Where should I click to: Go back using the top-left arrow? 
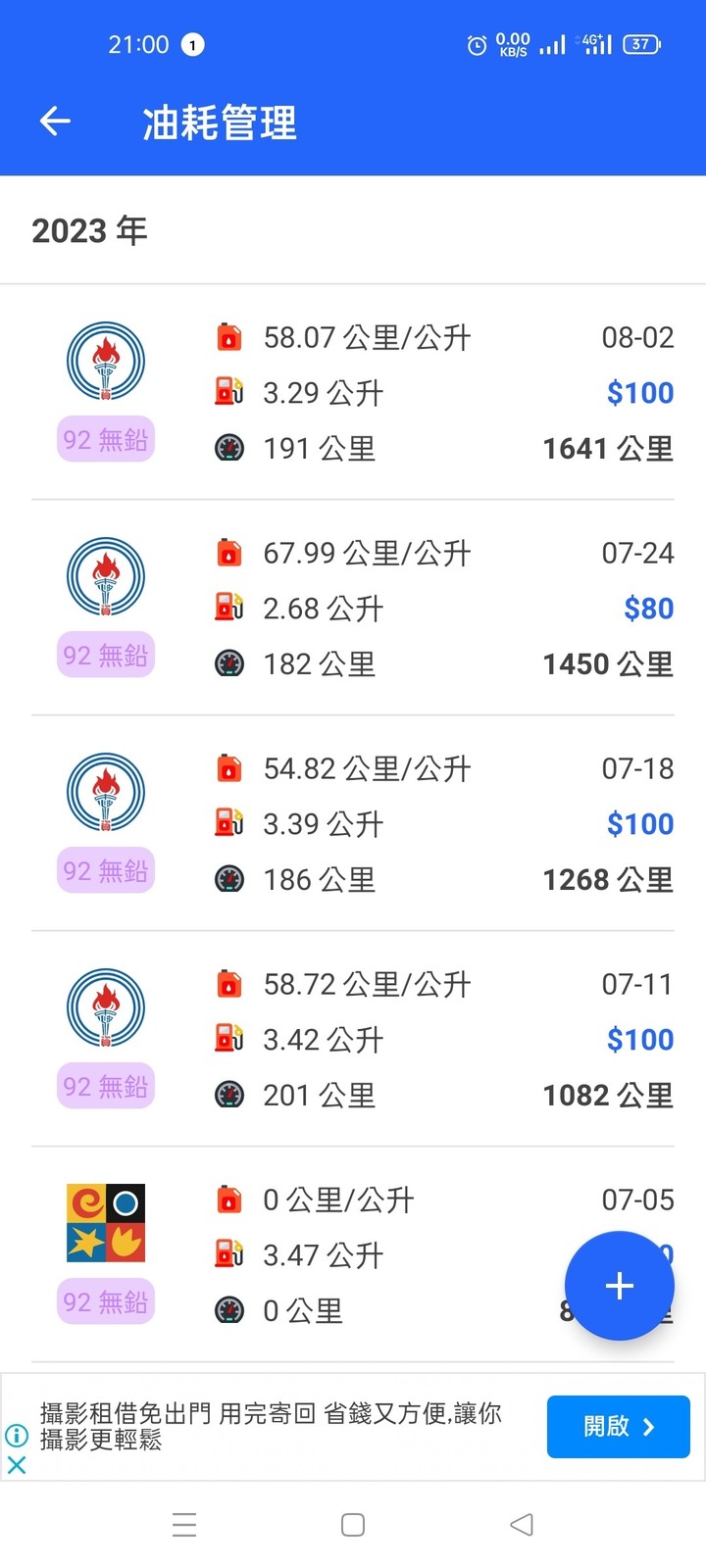point(55,122)
